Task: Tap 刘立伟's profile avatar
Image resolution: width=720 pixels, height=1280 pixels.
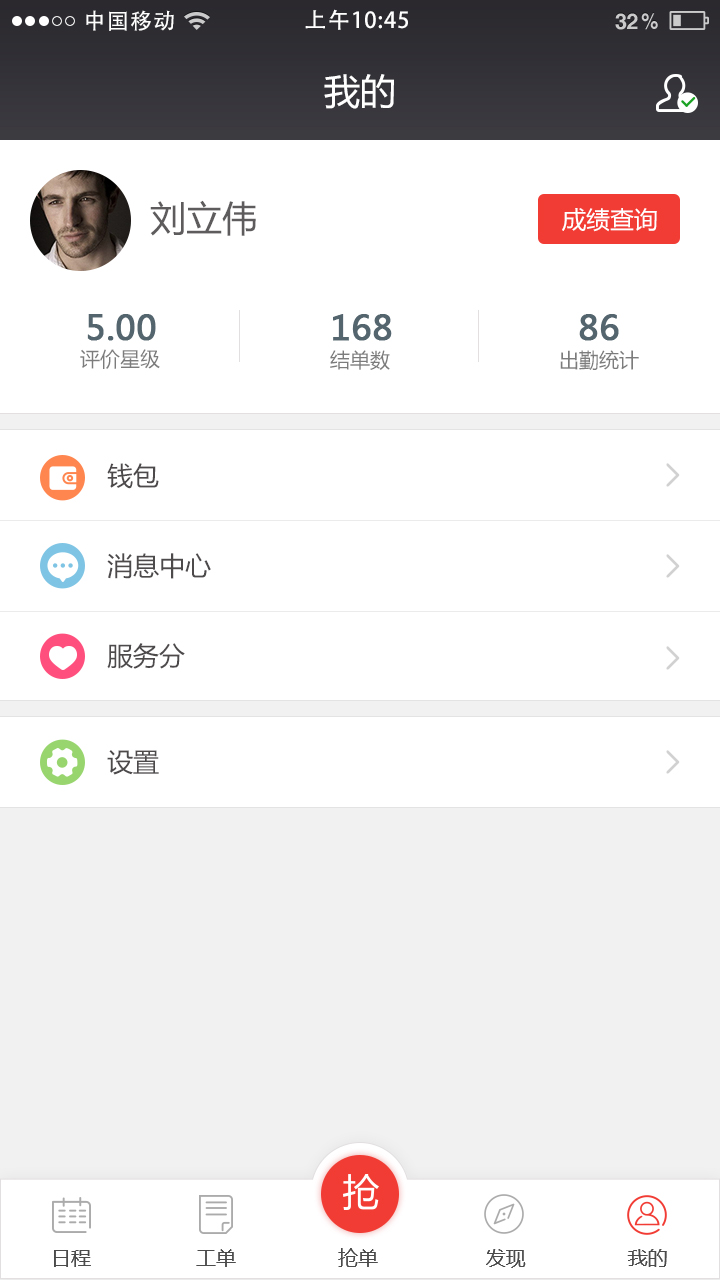Action: tap(80, 220)
